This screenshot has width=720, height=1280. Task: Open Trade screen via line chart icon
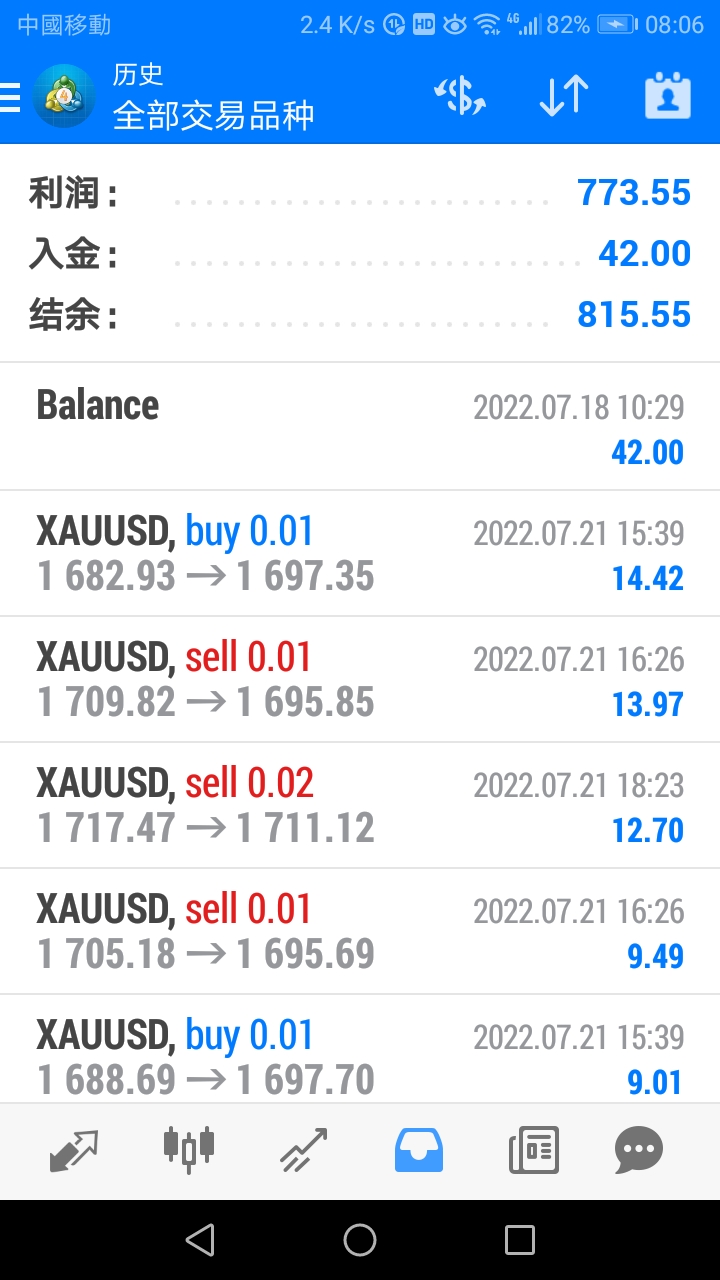tap(303, 1149)
